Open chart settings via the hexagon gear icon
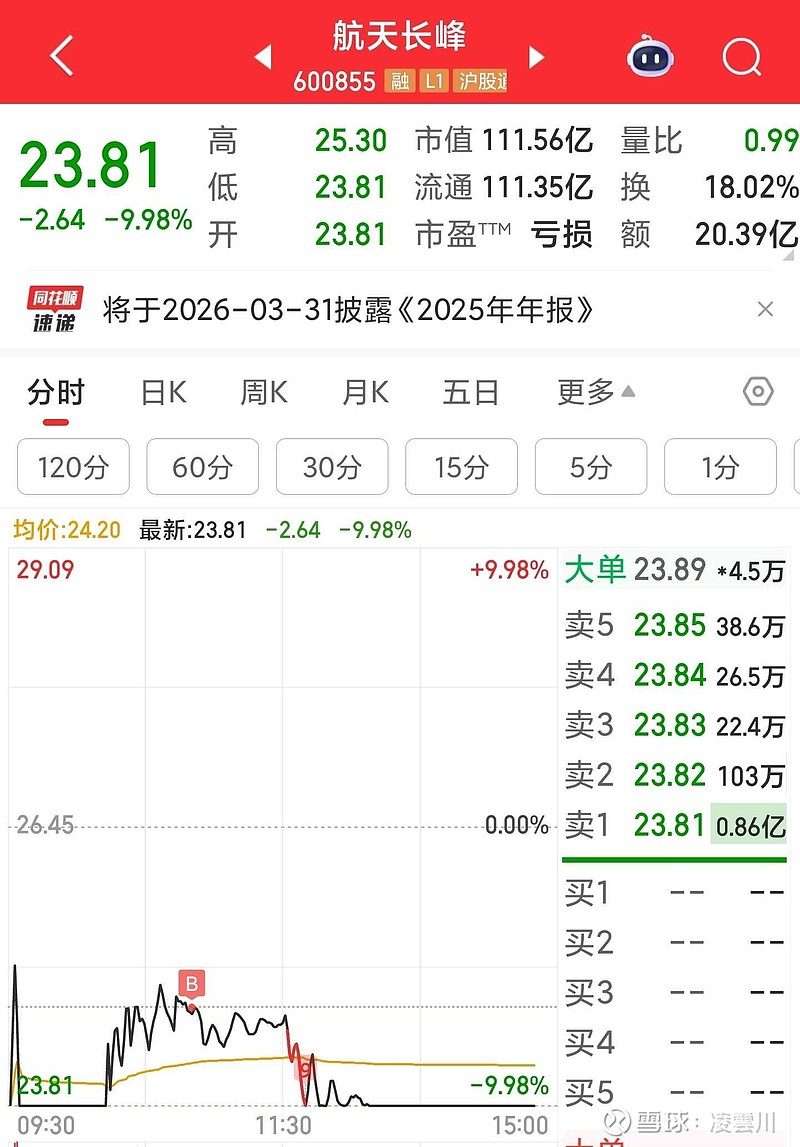The image size is (800, 1147). (757, 392)
